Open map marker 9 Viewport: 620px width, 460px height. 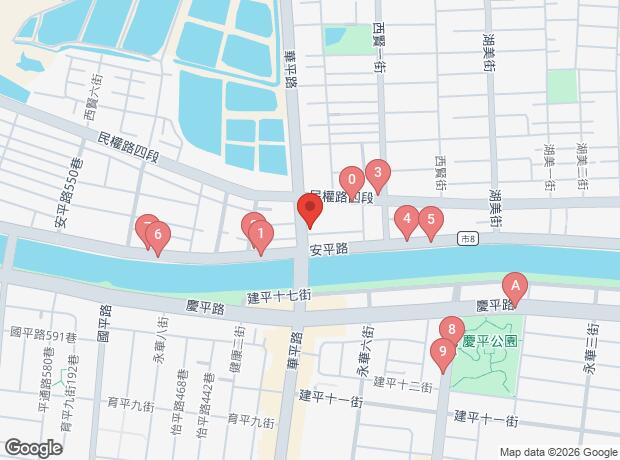[441, 352]
